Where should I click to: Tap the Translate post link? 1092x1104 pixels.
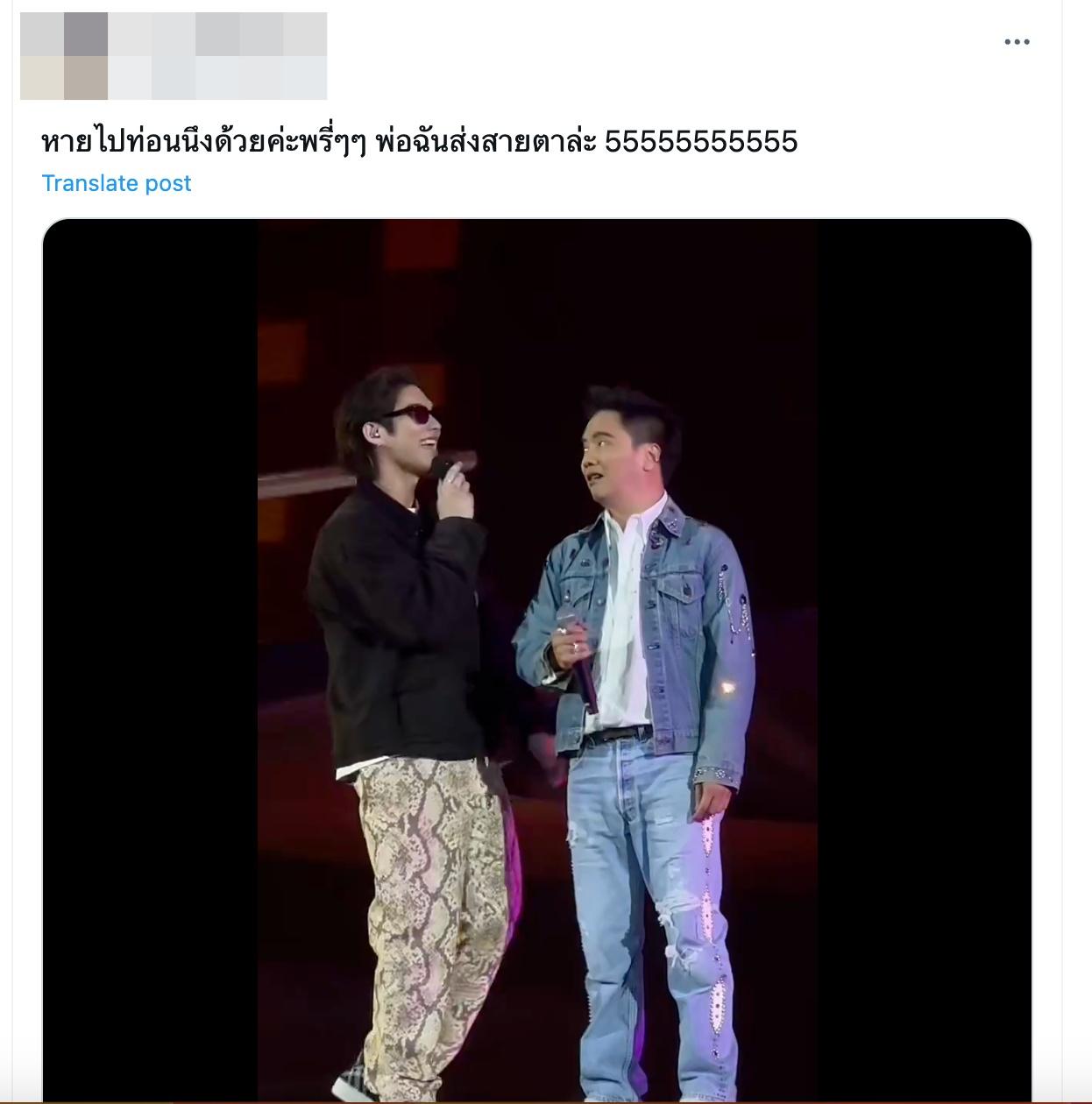click(117, 183)
